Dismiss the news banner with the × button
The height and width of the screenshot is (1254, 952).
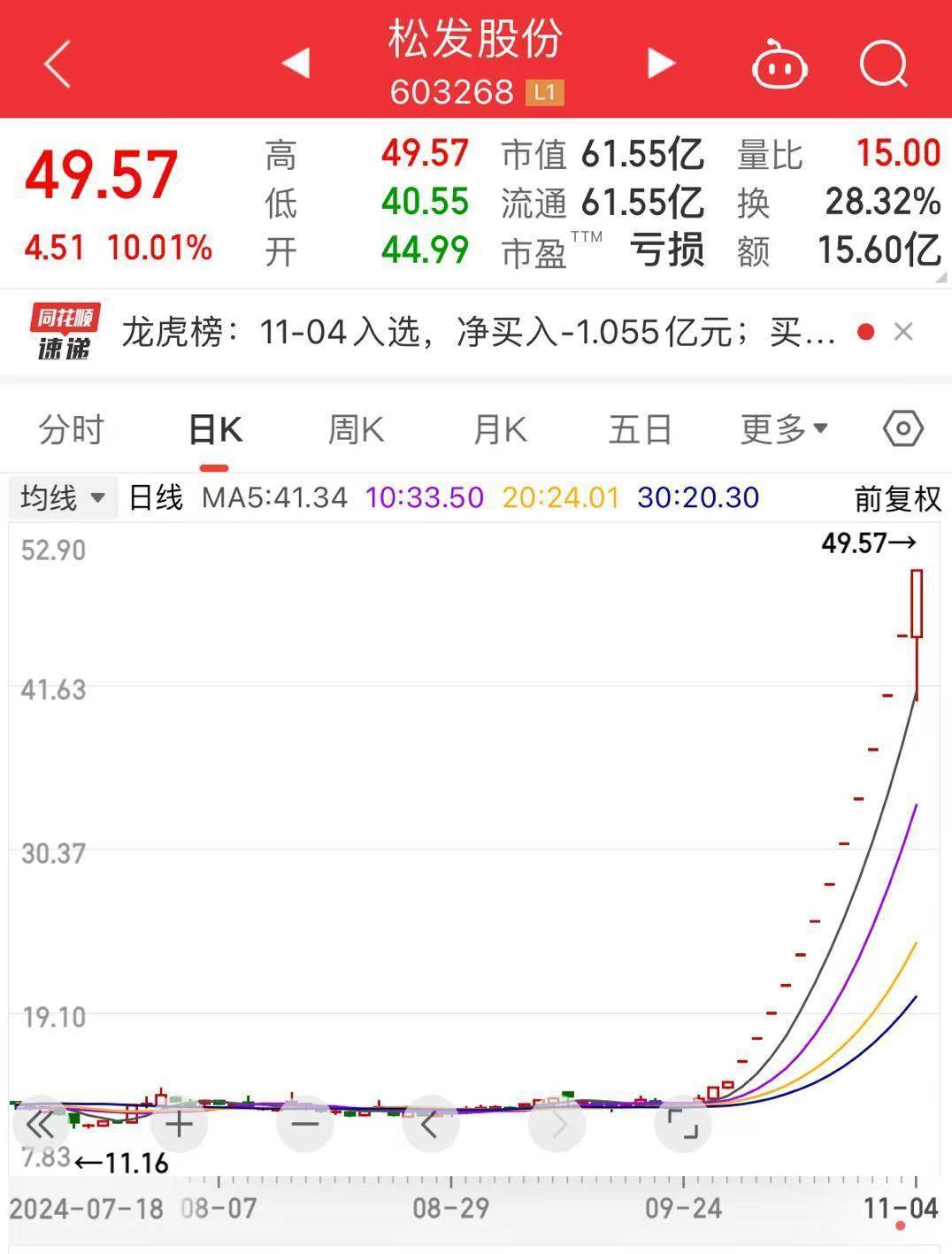pos(904,331)
